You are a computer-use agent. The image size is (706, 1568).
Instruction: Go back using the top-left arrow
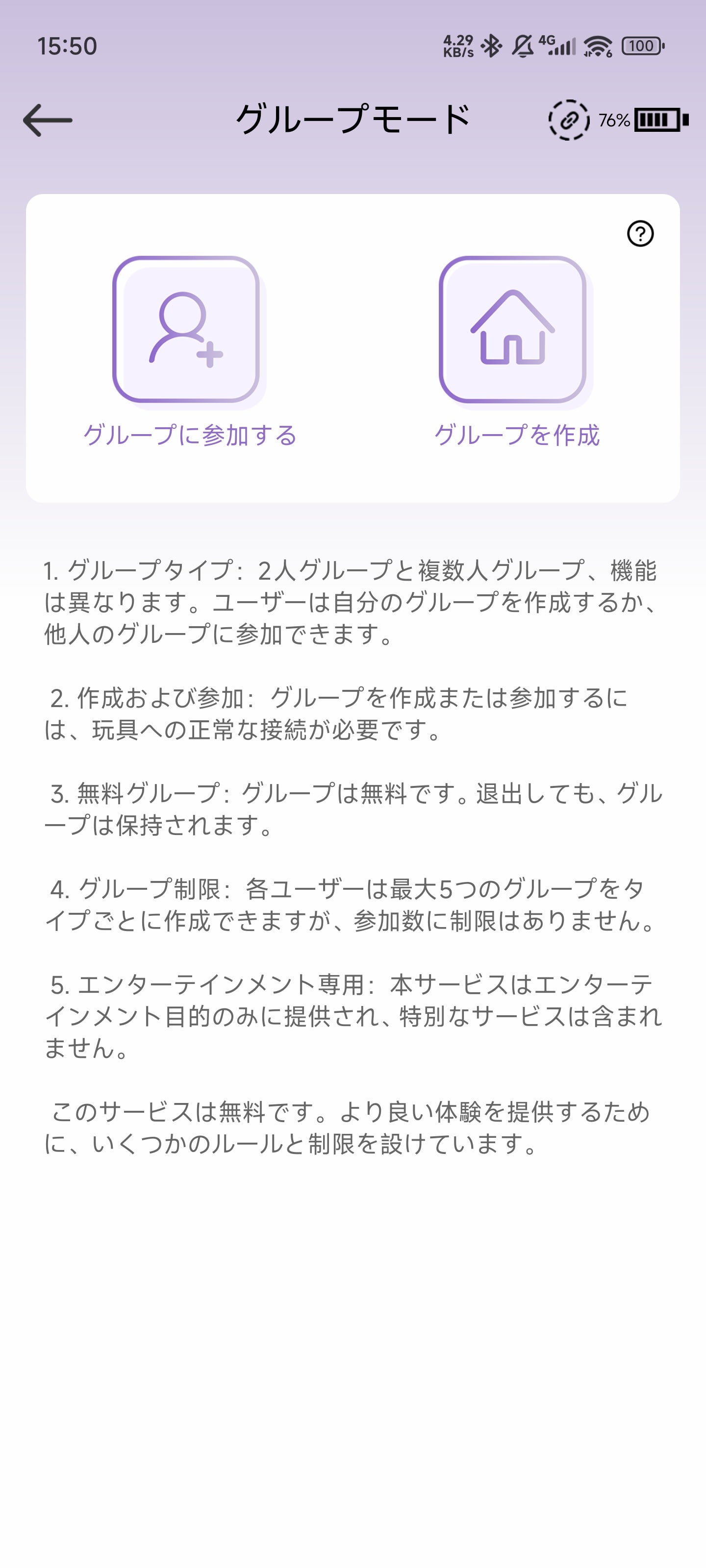tap(48, 120)
